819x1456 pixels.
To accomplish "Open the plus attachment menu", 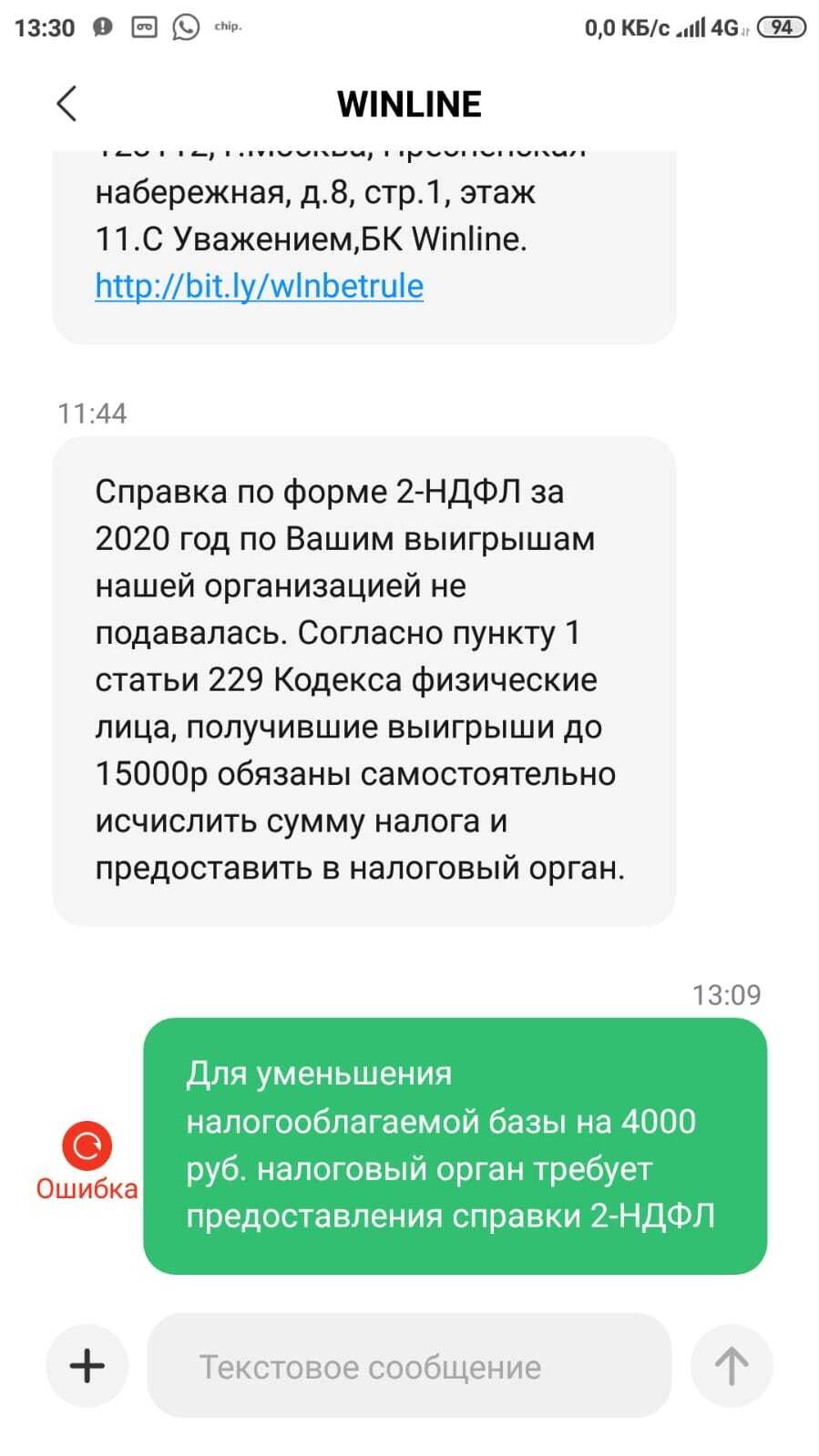I will pos(87,1366).
